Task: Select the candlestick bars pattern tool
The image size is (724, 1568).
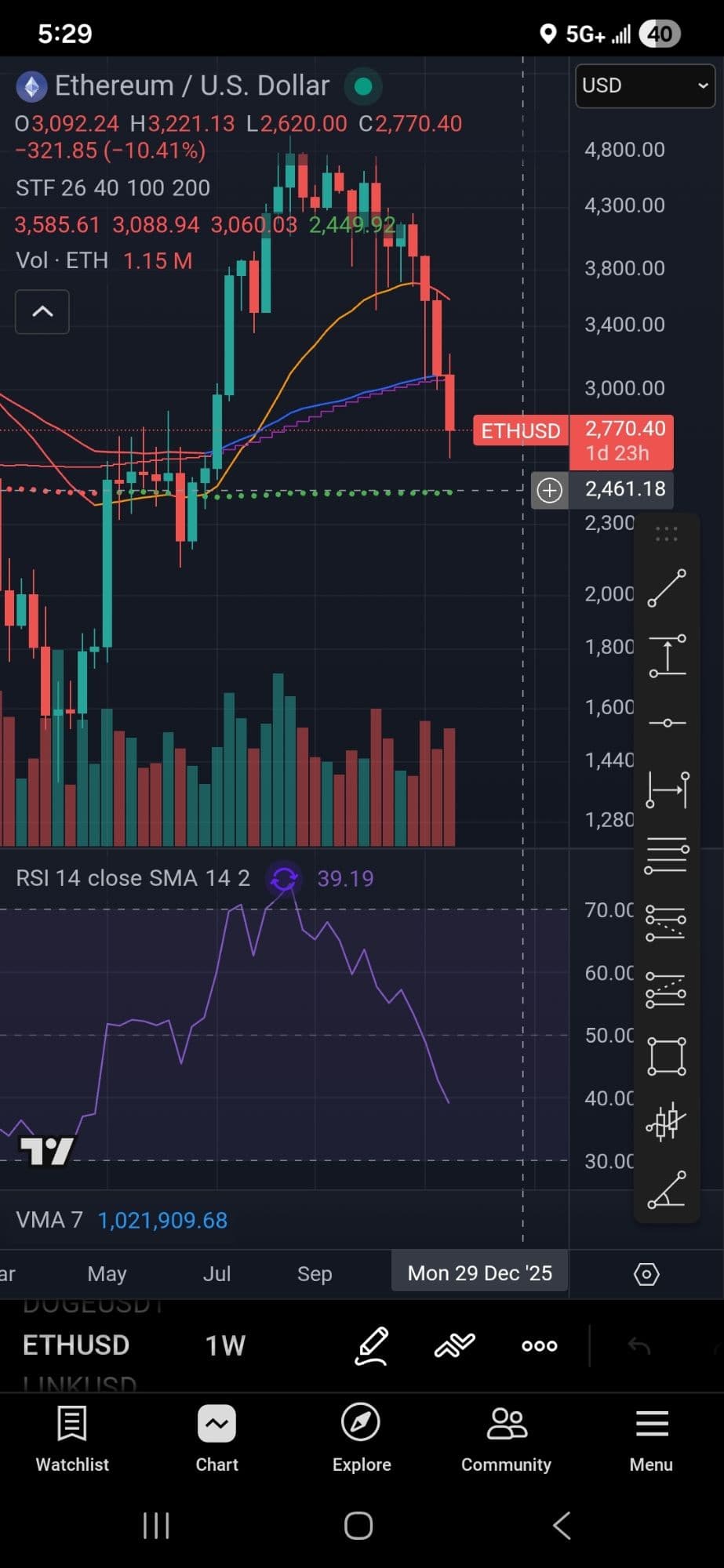Action: 667,1123
